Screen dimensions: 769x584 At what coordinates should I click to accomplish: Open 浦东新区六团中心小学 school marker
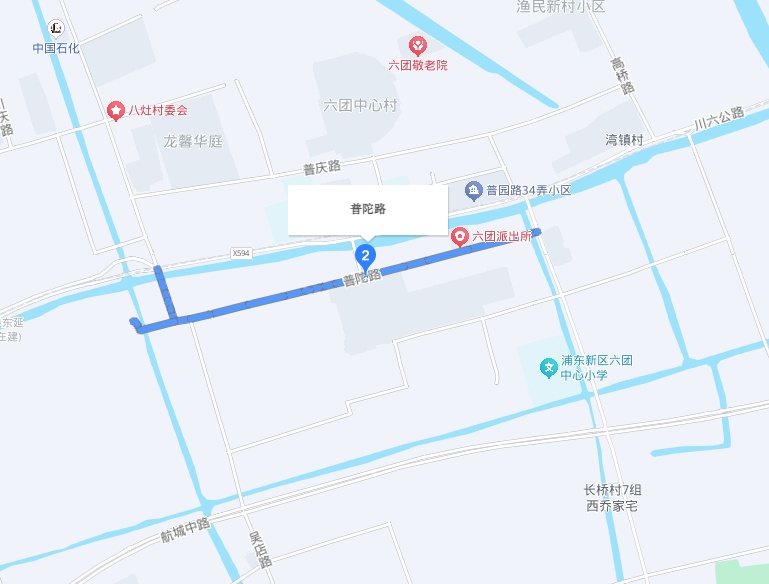click(548, 368)
